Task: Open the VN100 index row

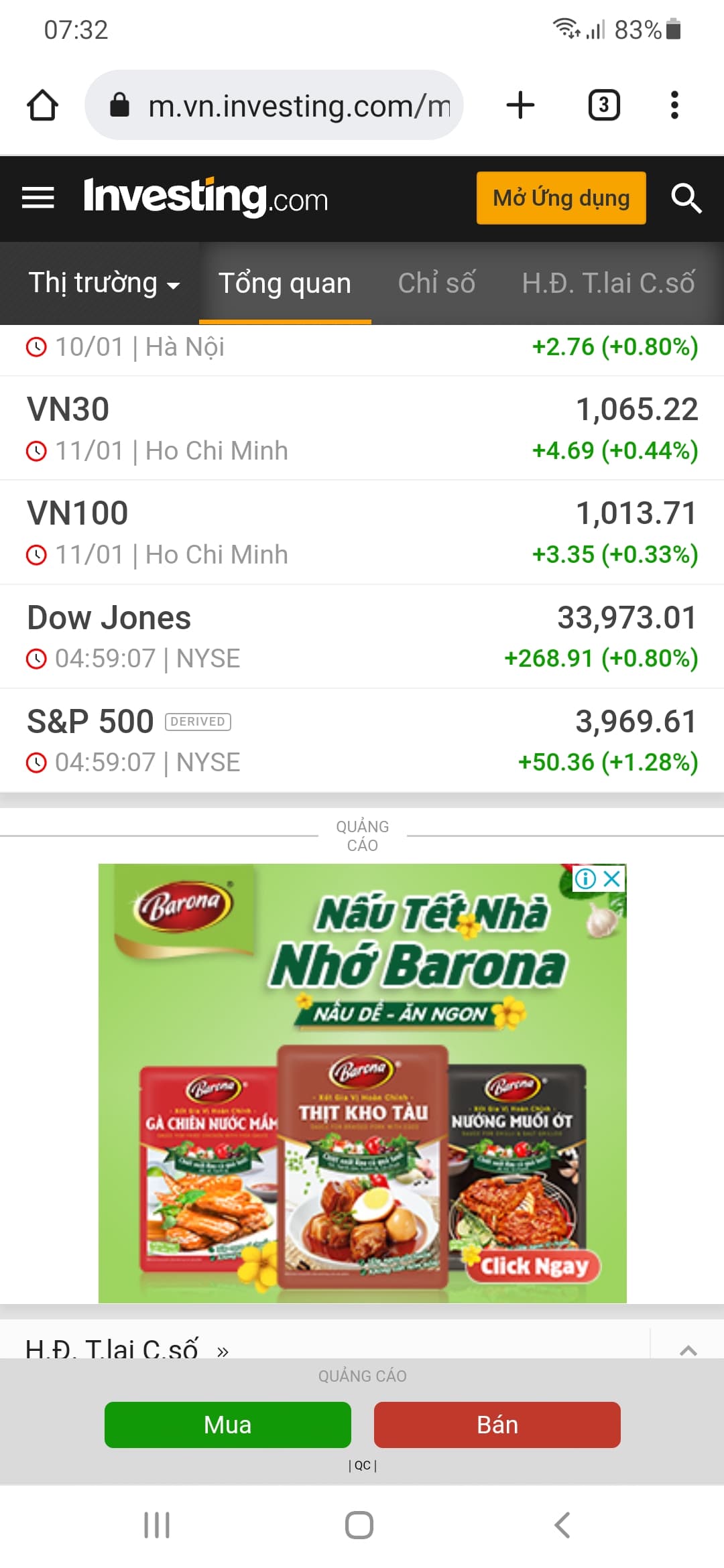Action: 362,532
